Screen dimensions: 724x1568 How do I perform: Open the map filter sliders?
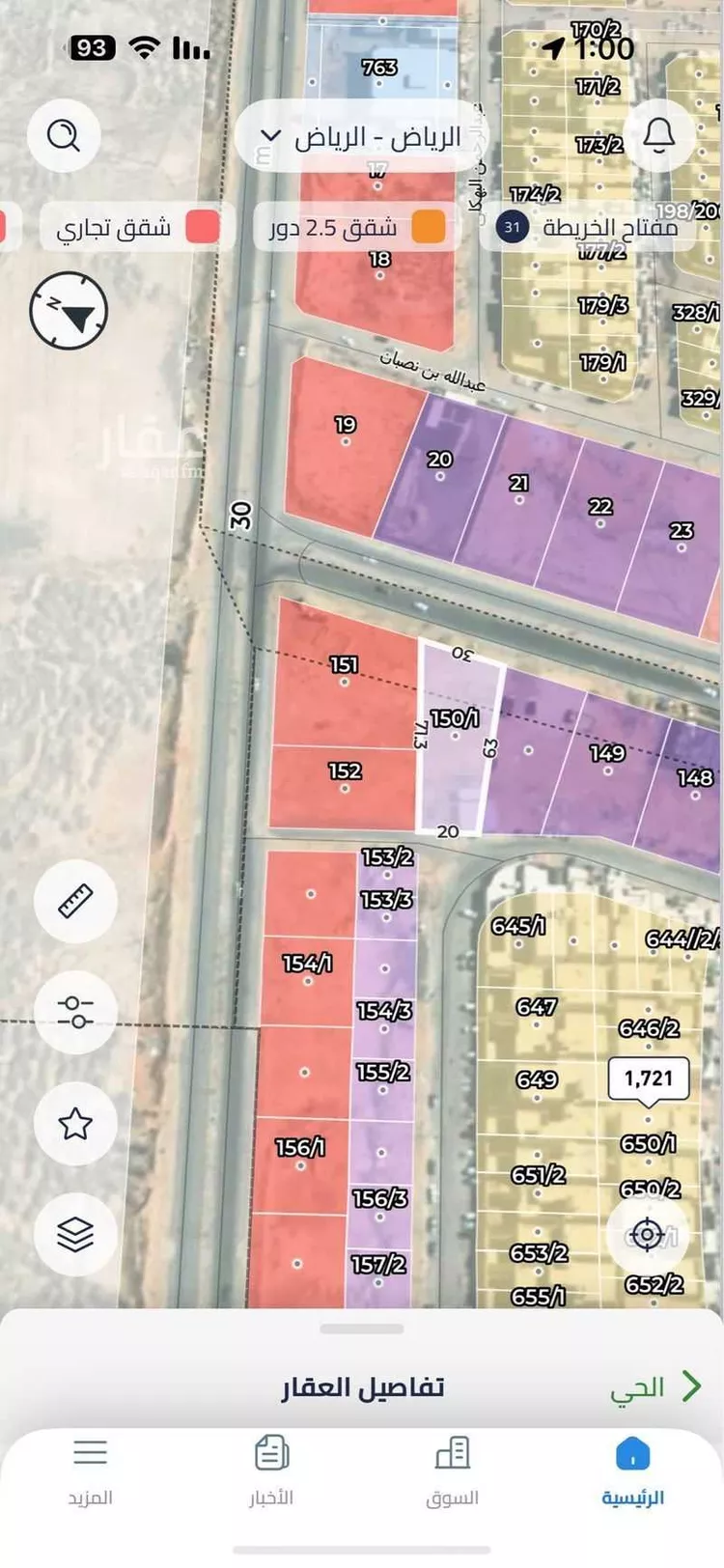[x=75, y=1012]
